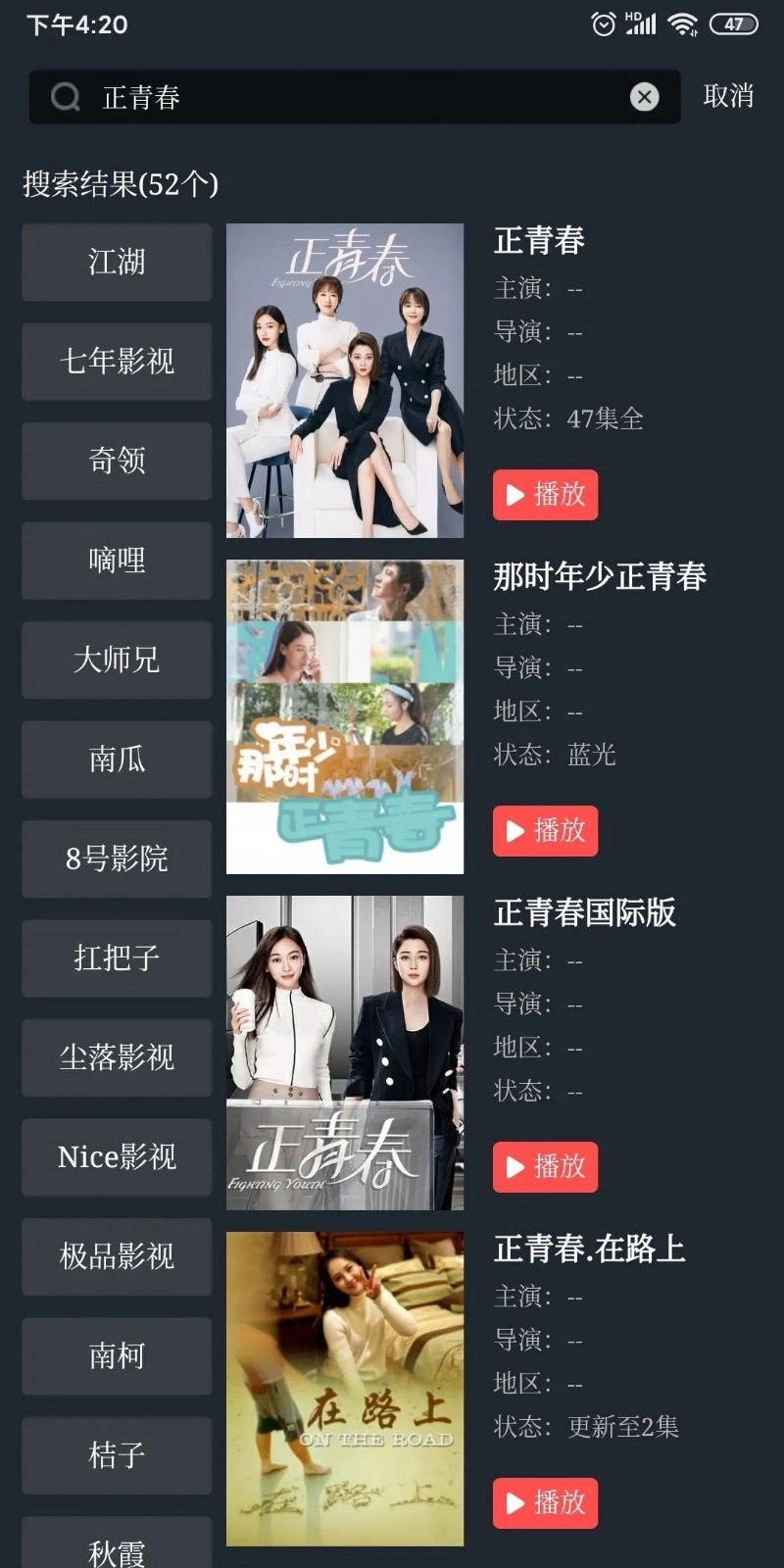The width and height of the screenshot is (784, 1568).
Task: Select the 南瓜 source
Action: pos(116,759)
